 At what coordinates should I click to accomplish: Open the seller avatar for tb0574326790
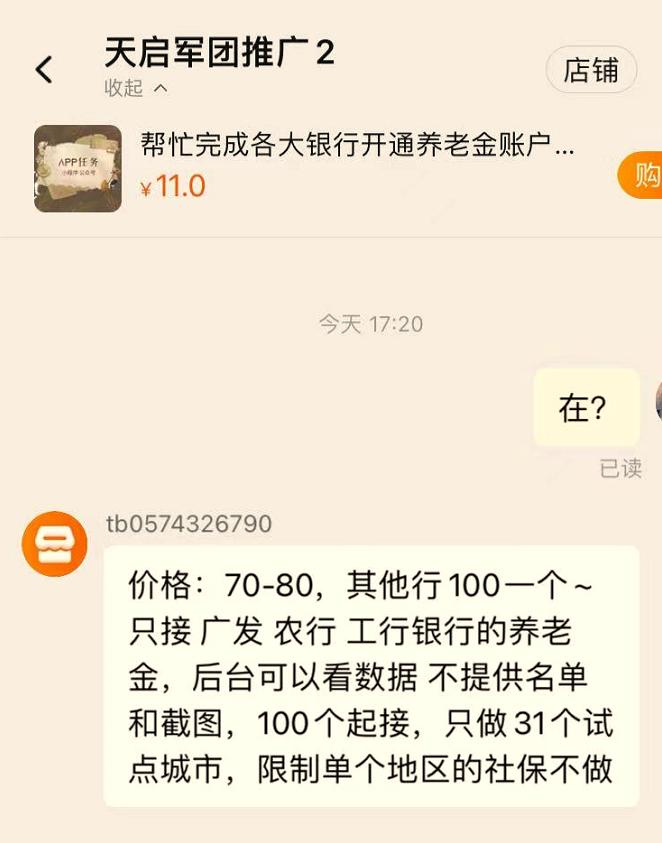55,543
